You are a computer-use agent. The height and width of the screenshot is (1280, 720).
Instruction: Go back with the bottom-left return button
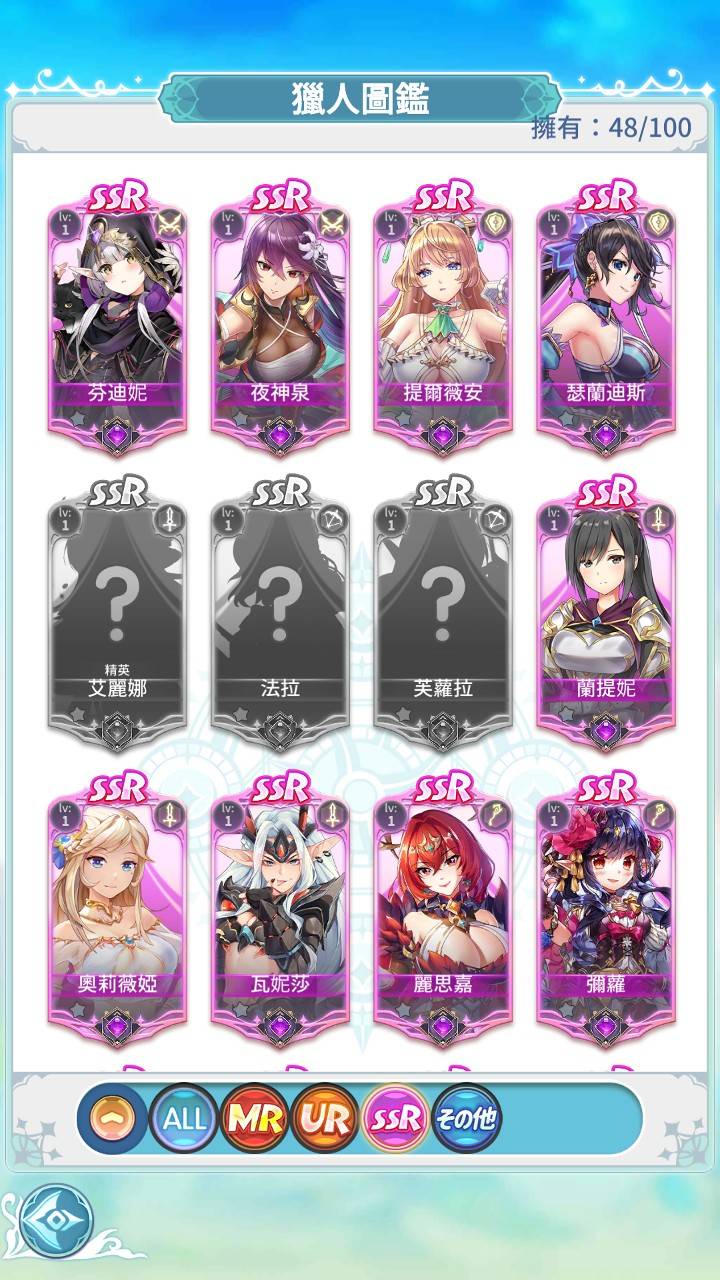(x=56, y=1220)
